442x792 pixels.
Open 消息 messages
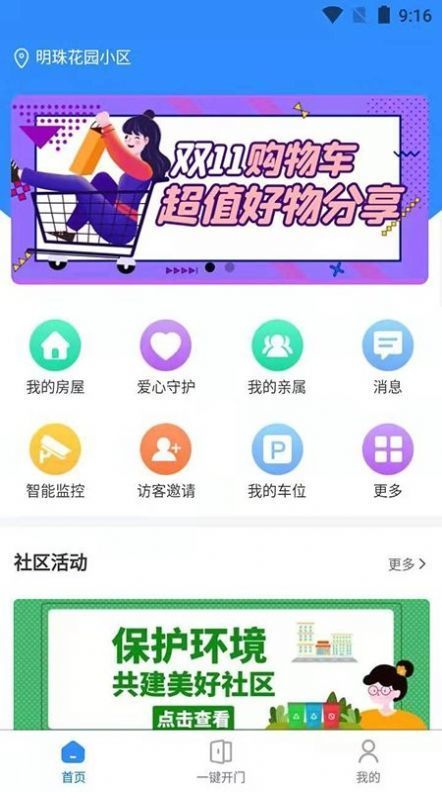pos(387,357)
